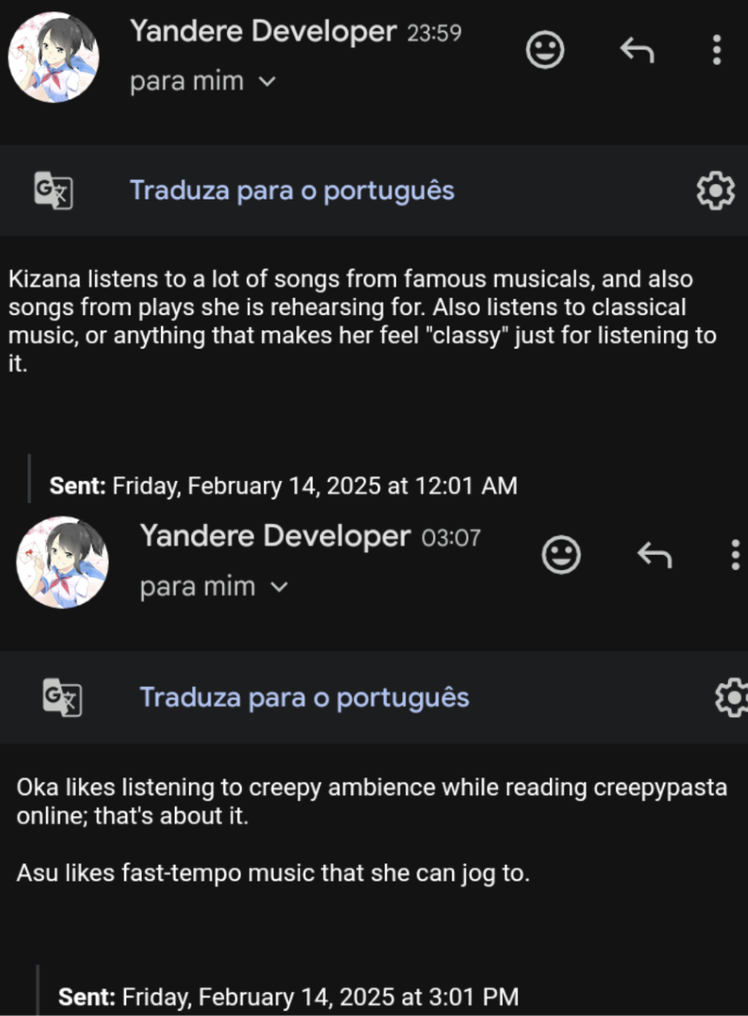Add emoji reaction to the 23:59 email

tap(545, 50)
